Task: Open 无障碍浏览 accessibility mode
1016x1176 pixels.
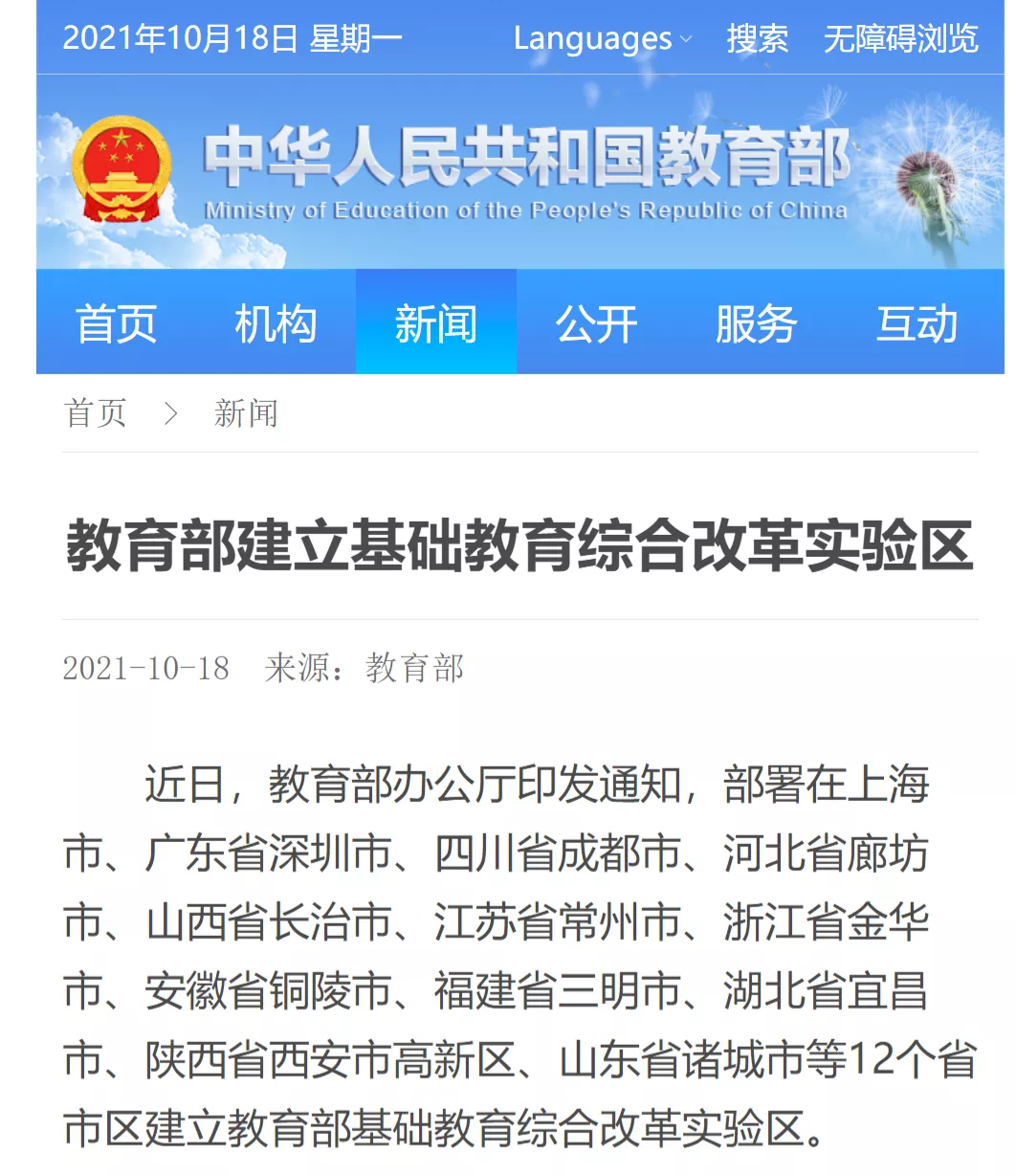Action: coord(900,38)
